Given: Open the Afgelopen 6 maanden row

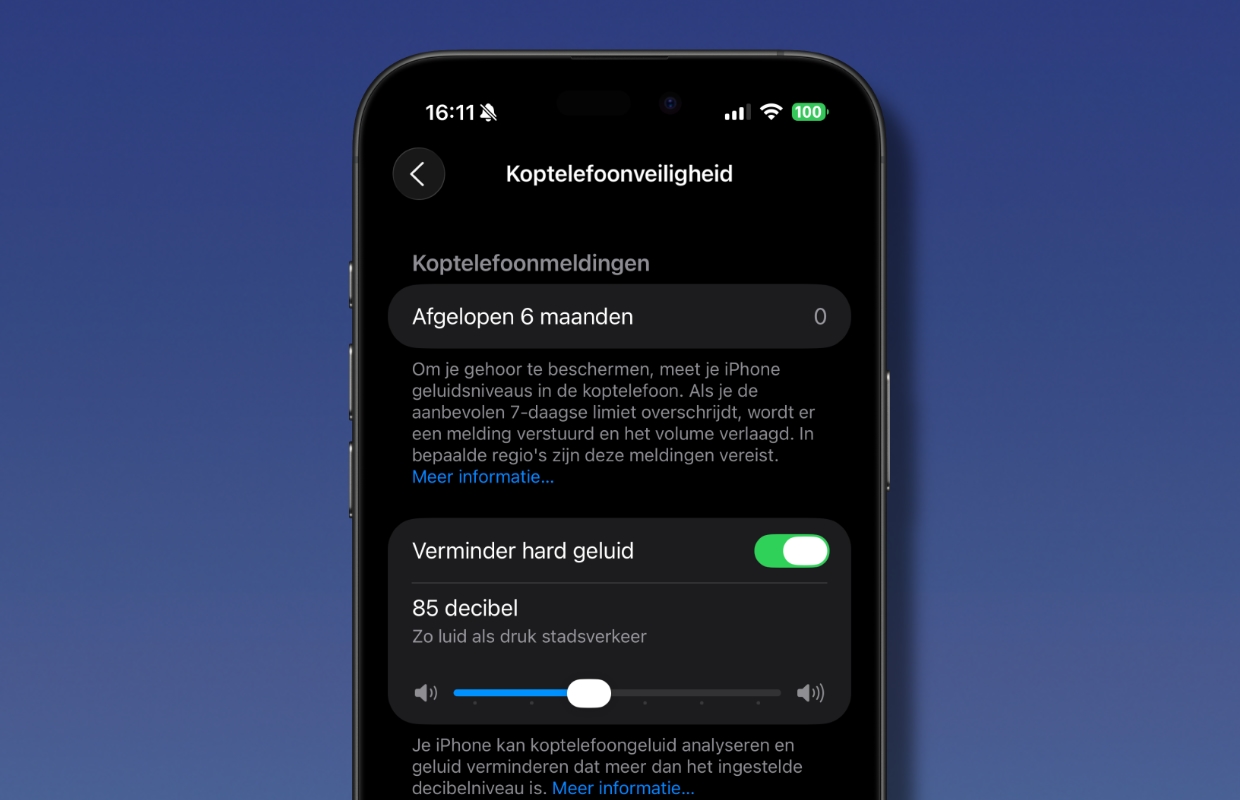Looking at the screenshot, I should coord(619,317).
